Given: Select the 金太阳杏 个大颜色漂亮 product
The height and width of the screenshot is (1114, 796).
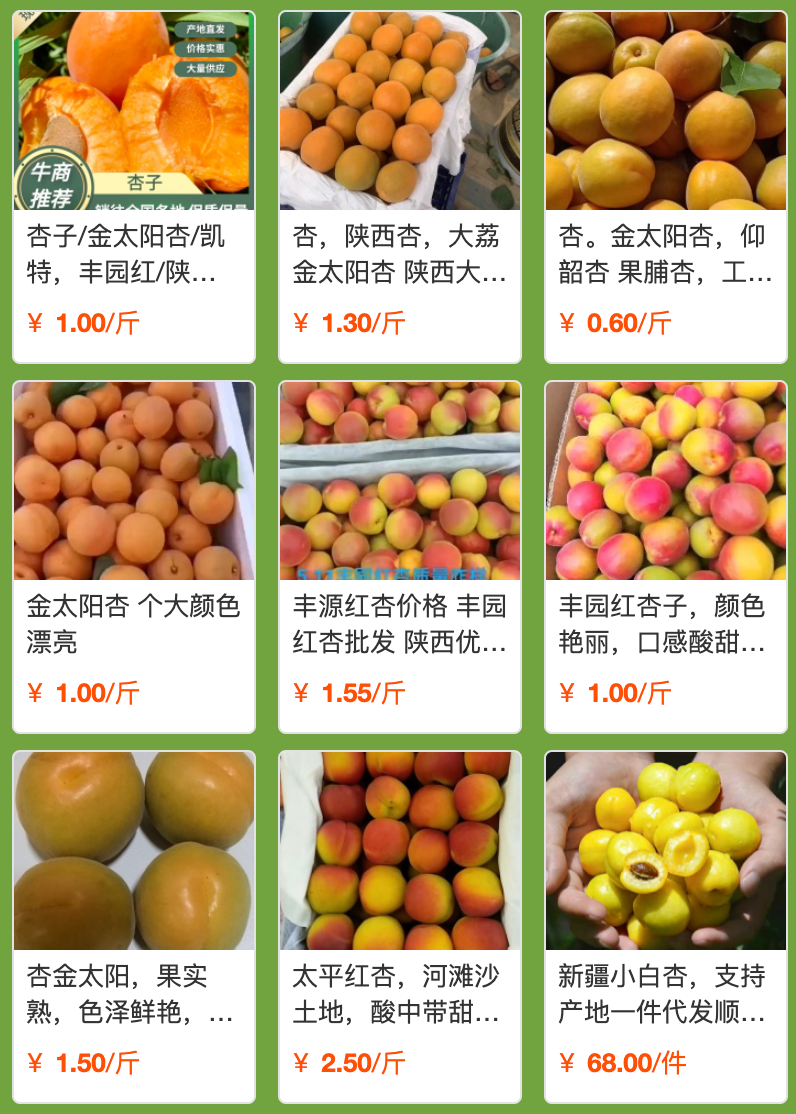Looking at the screenshot, I should [x=134, y=557].
